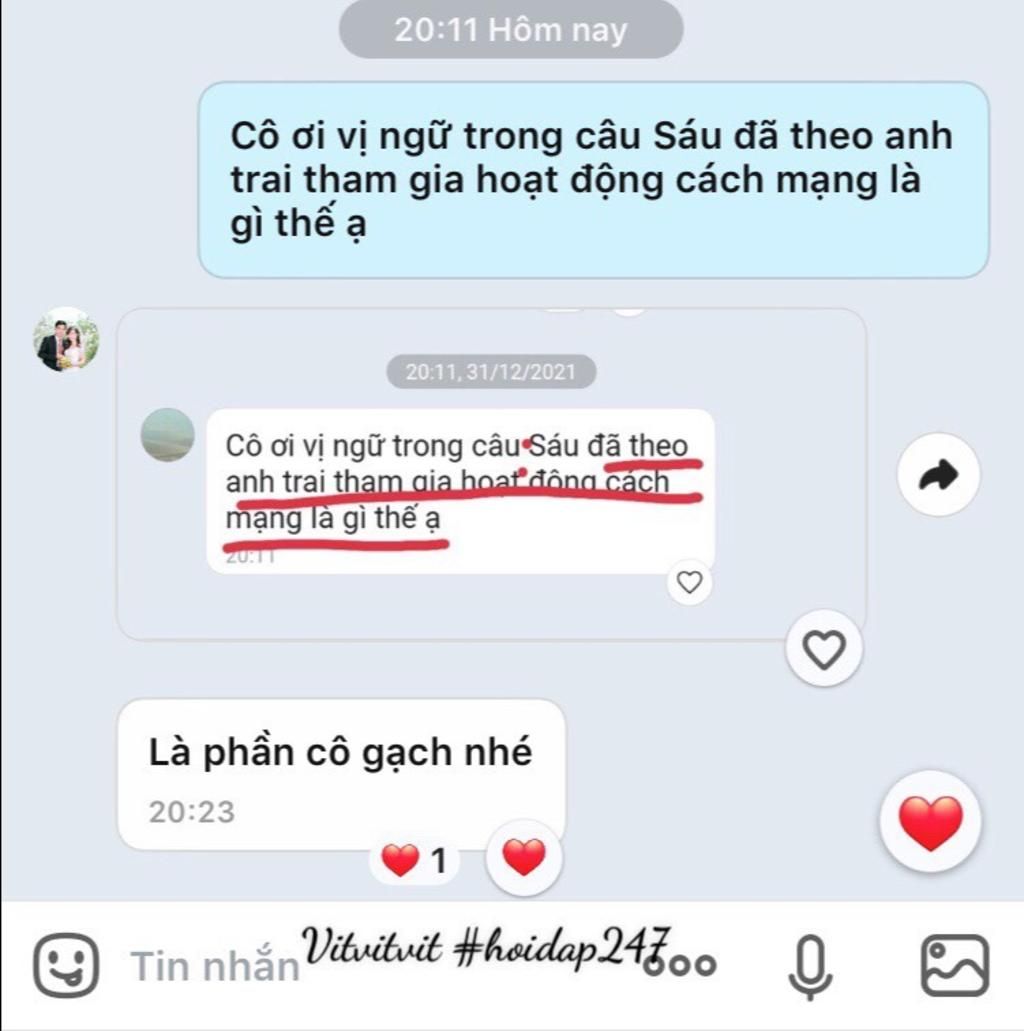Image resolution: width=1024 pixels, height=1031 pixels.
Task: Open the teacher's profile avatar
Action: (66, 340)
